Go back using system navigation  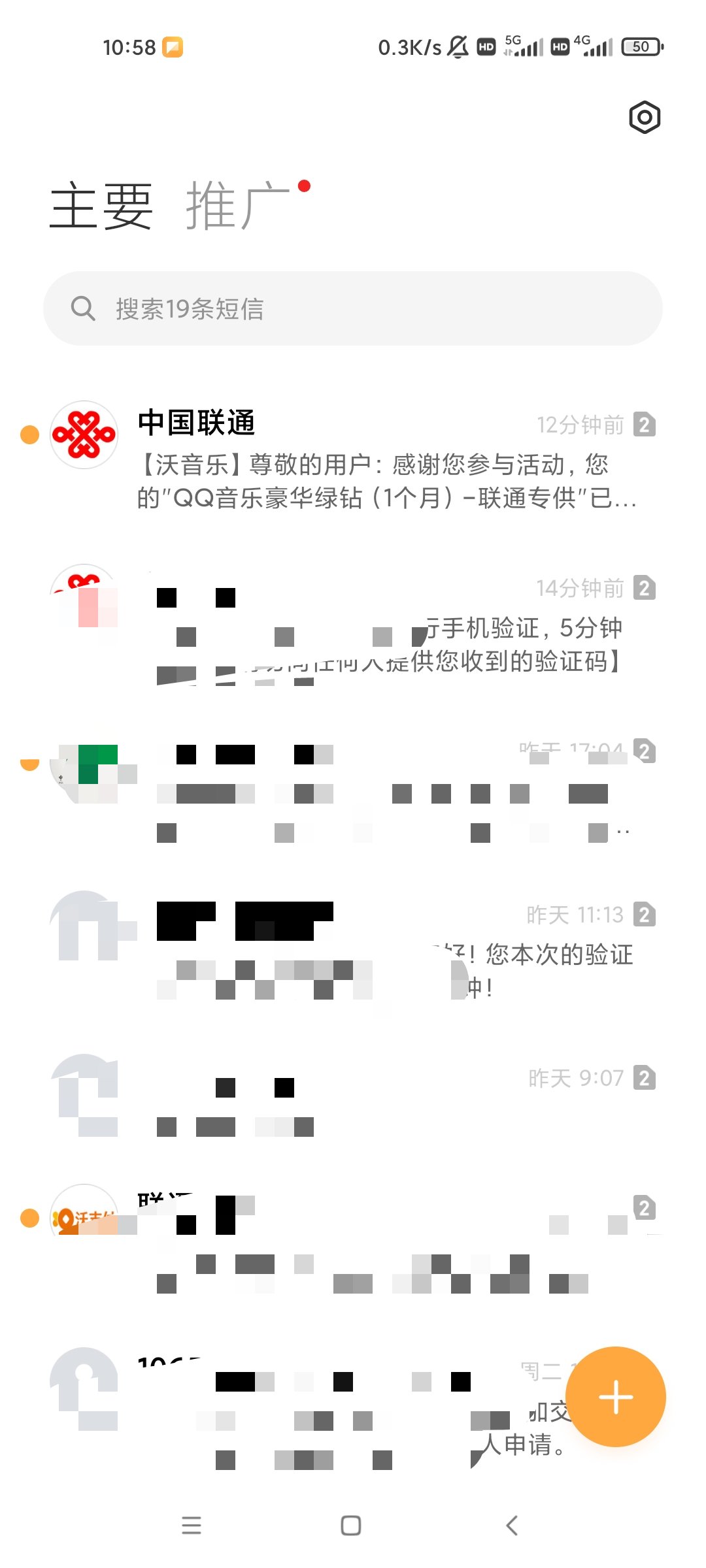click(512, 1526)
